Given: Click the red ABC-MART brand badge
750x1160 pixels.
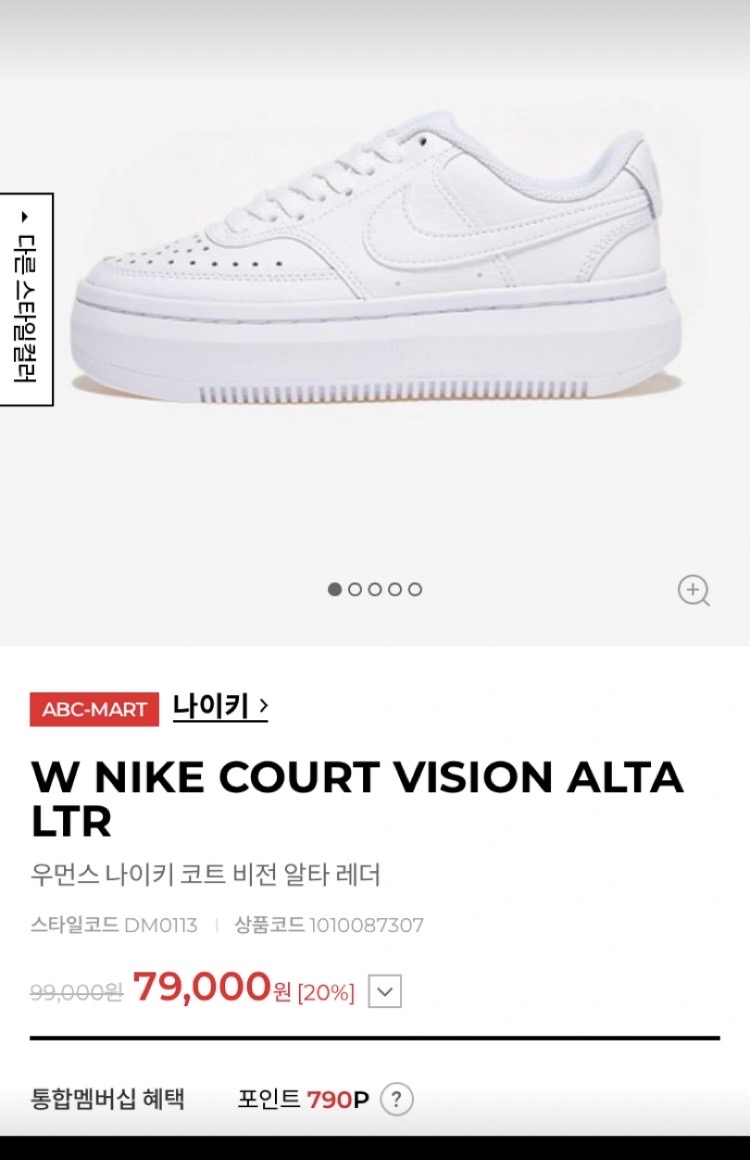Looking at the screenshot, I should [x=94, y=709].
